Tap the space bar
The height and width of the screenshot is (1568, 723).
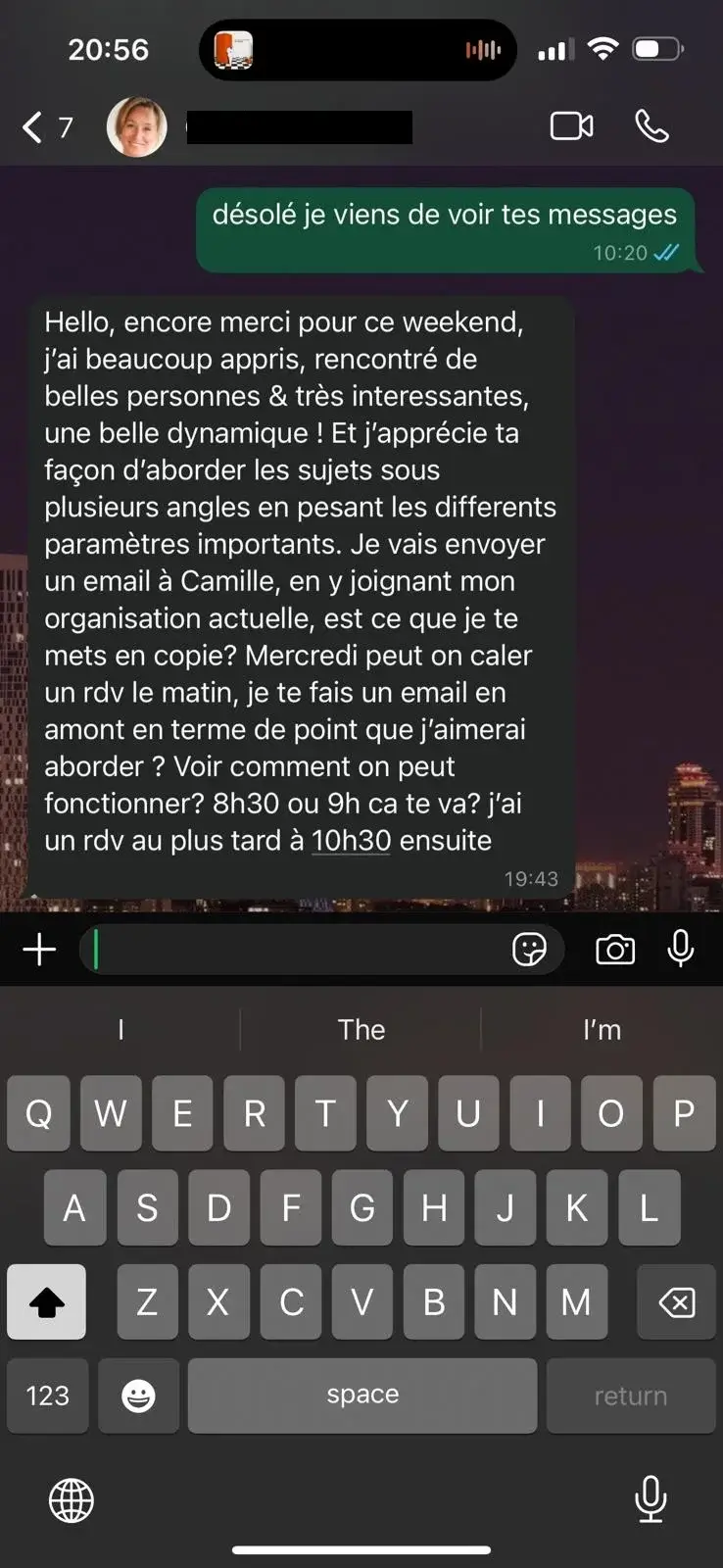click(362, 1396)
